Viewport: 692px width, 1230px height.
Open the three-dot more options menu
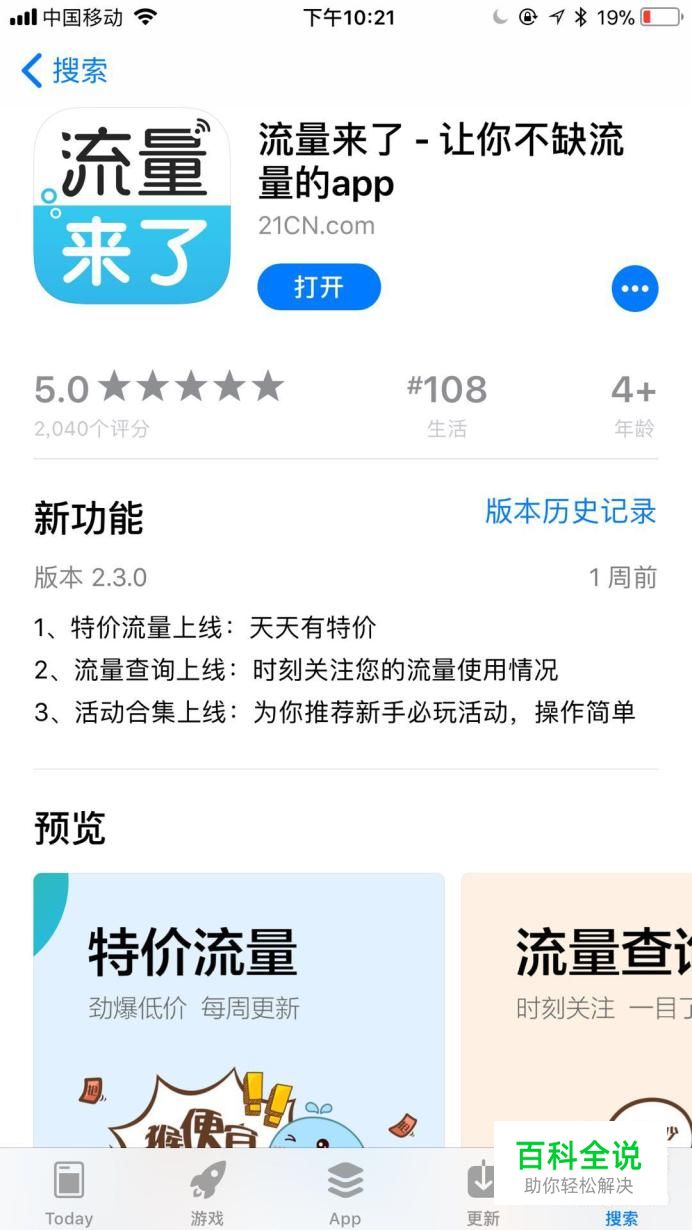(635, 289)
